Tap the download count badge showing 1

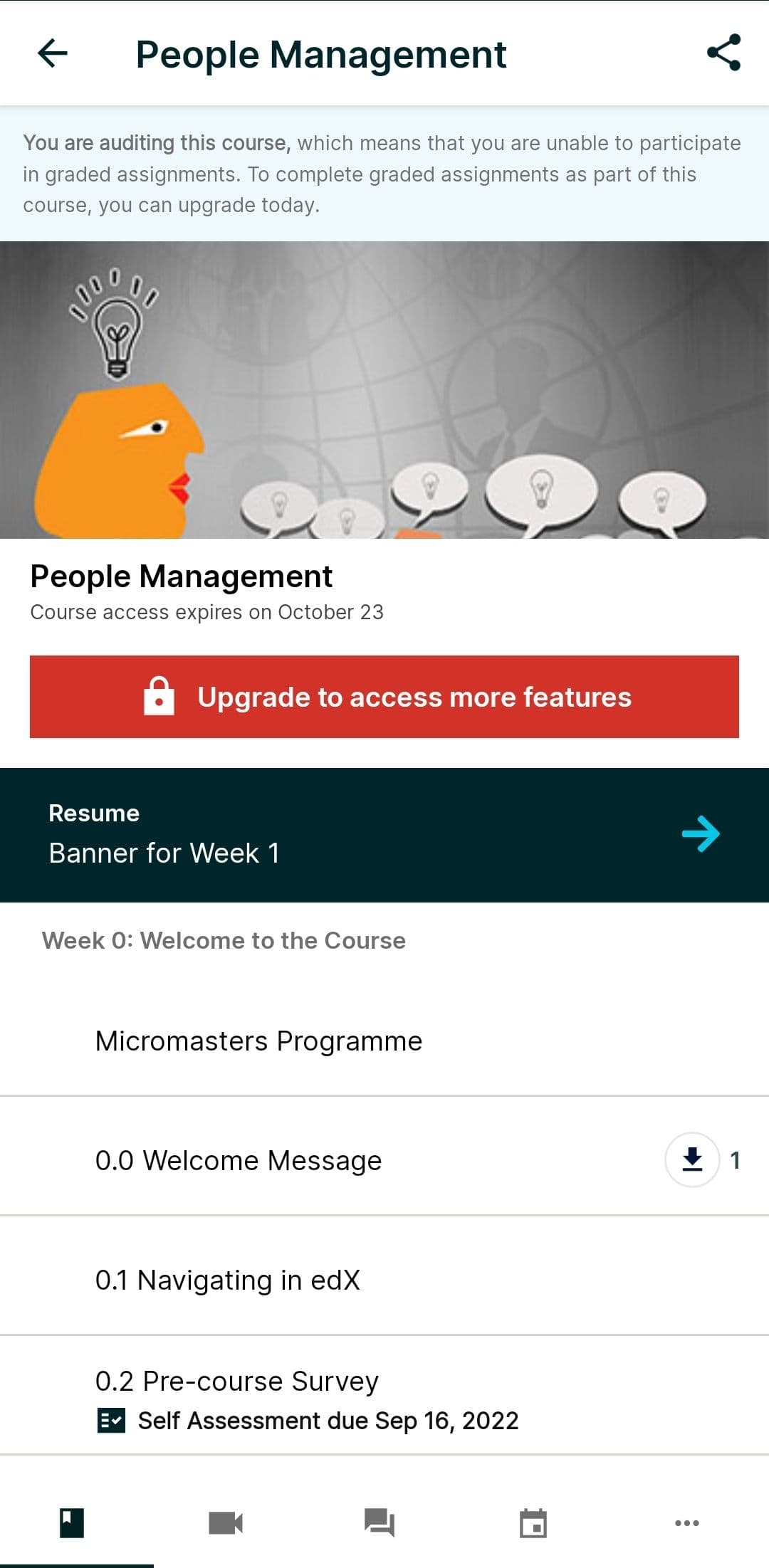(x=734, y=1159)
